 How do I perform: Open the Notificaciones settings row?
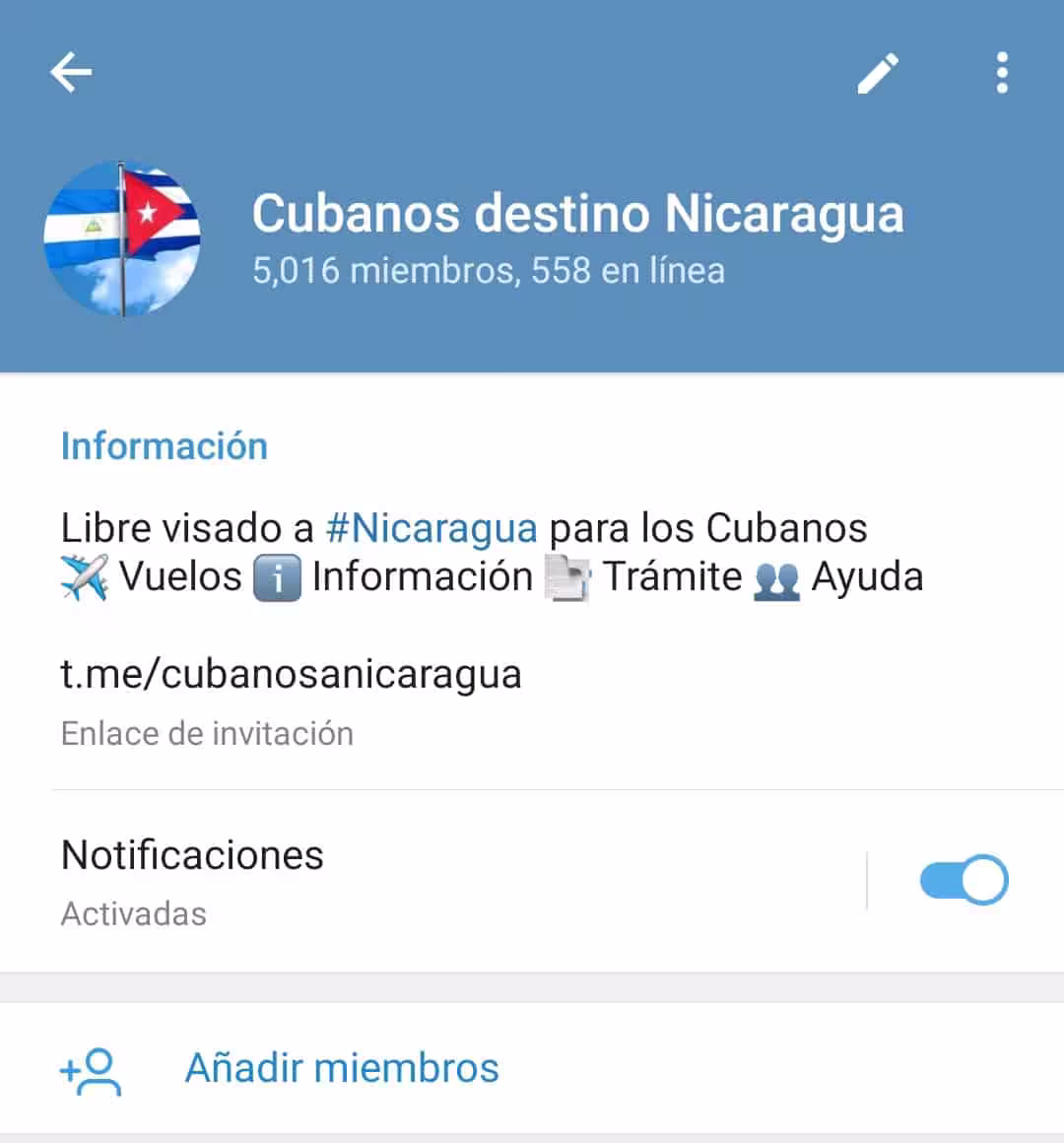(x=394, y=881)
